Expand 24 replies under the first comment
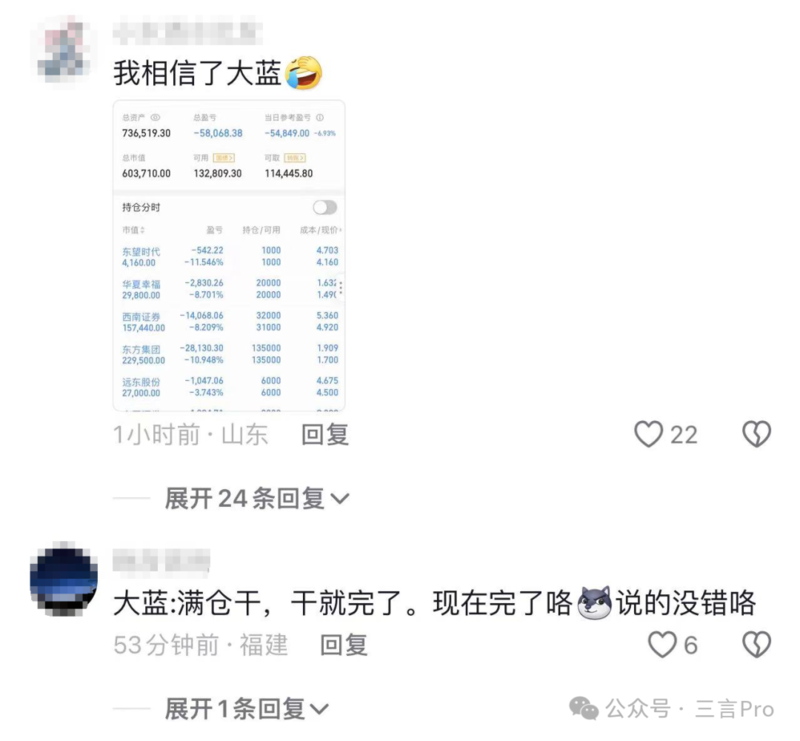This screenshot has width=800, height=741. (257, 498)
